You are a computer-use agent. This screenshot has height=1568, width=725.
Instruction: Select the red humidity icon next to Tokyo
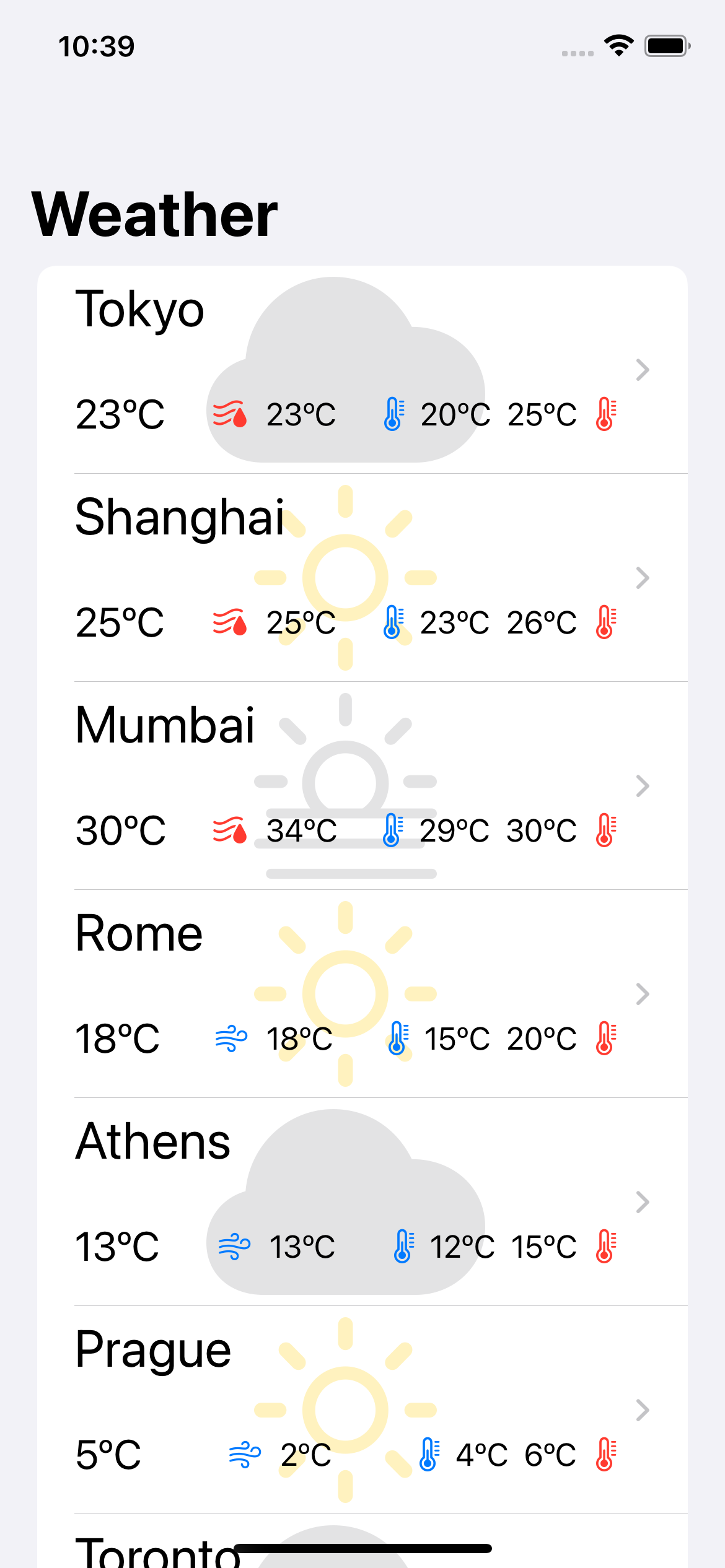point(228,414)
